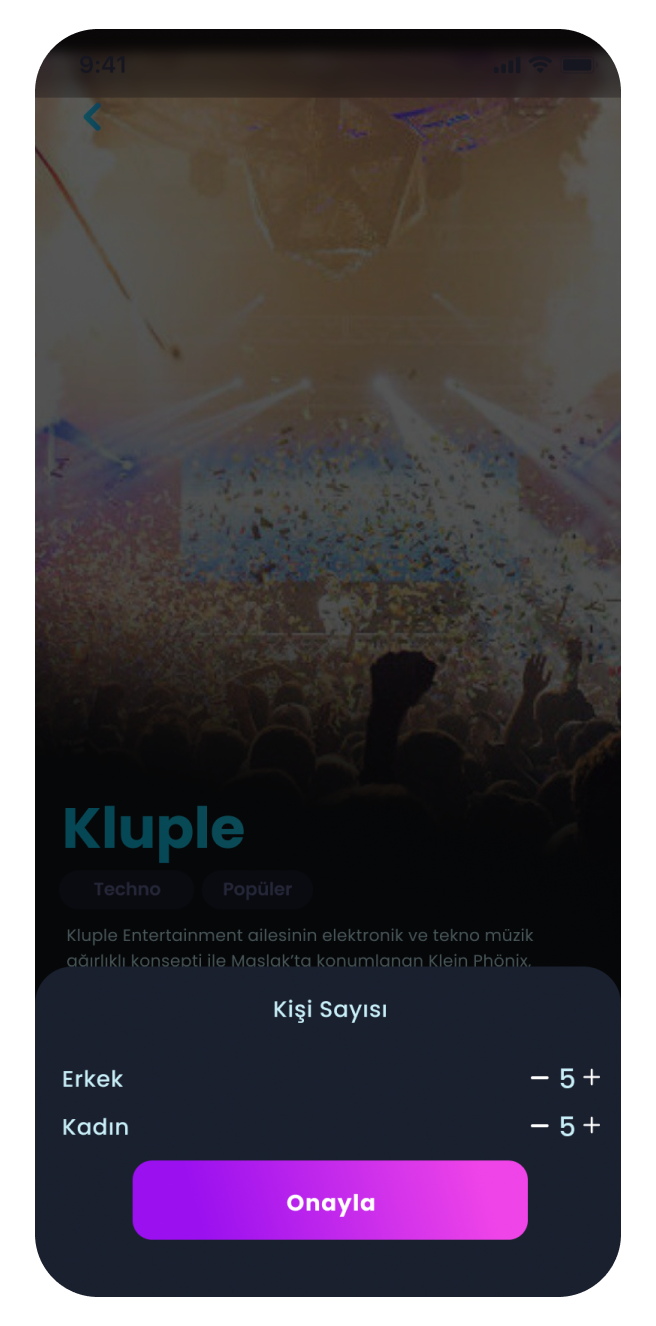Decrease the Kadın count with minus
Image resolution: width=656 pixels, height=1326 pixels.
coord(540,1126)
